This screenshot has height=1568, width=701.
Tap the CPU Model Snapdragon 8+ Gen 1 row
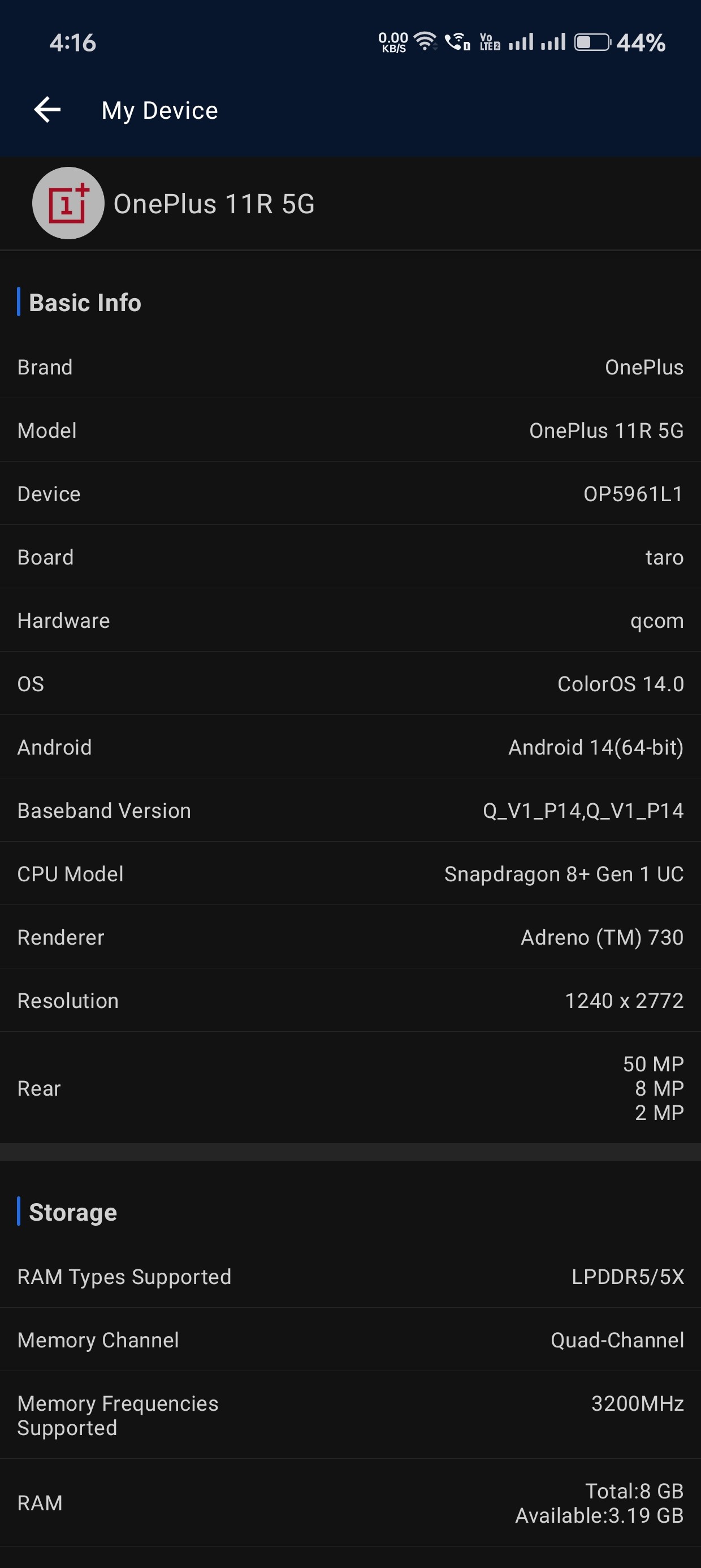350,873
